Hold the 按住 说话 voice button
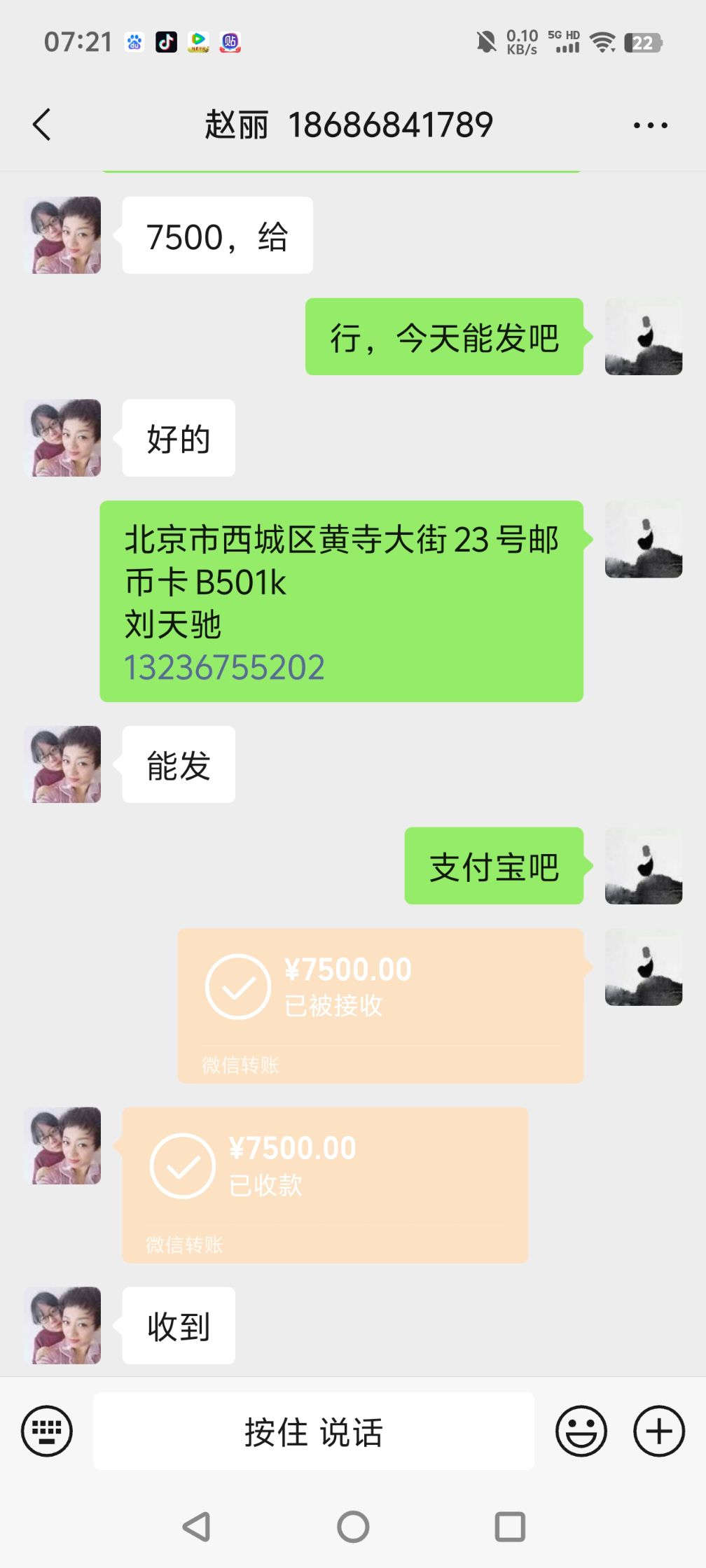706x1568 pixels. 314,1431
